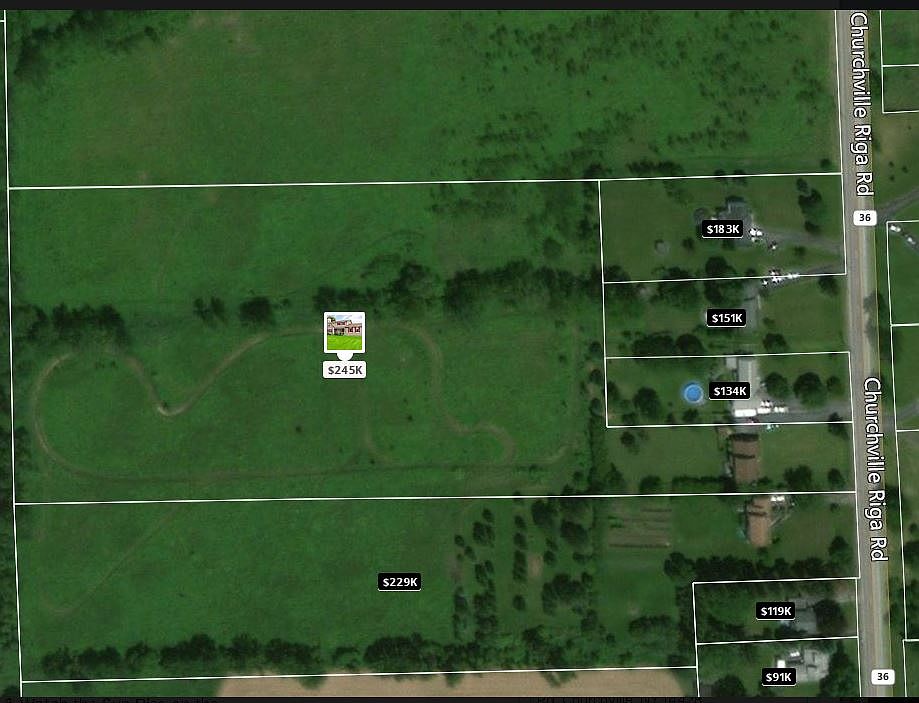
Task: View the $229K parcel marker
Action: [x=400, y=582]
